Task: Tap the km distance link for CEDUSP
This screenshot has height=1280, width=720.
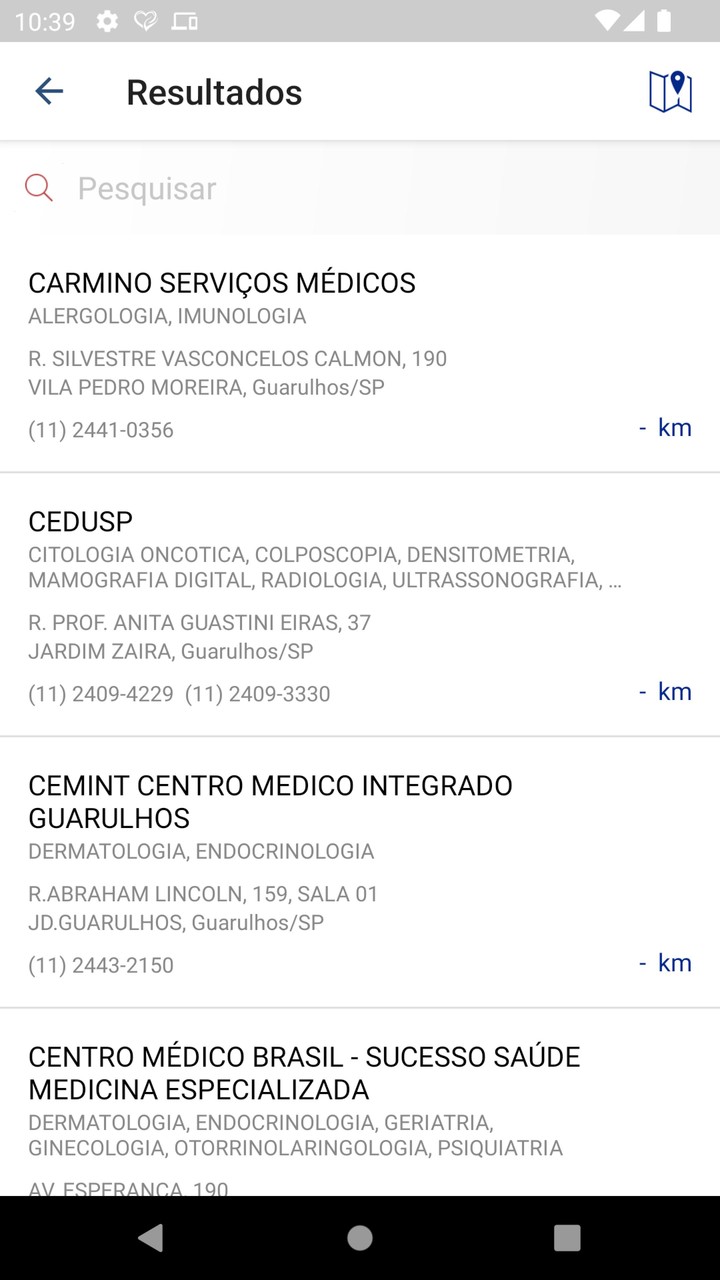Action: point(665,691)
